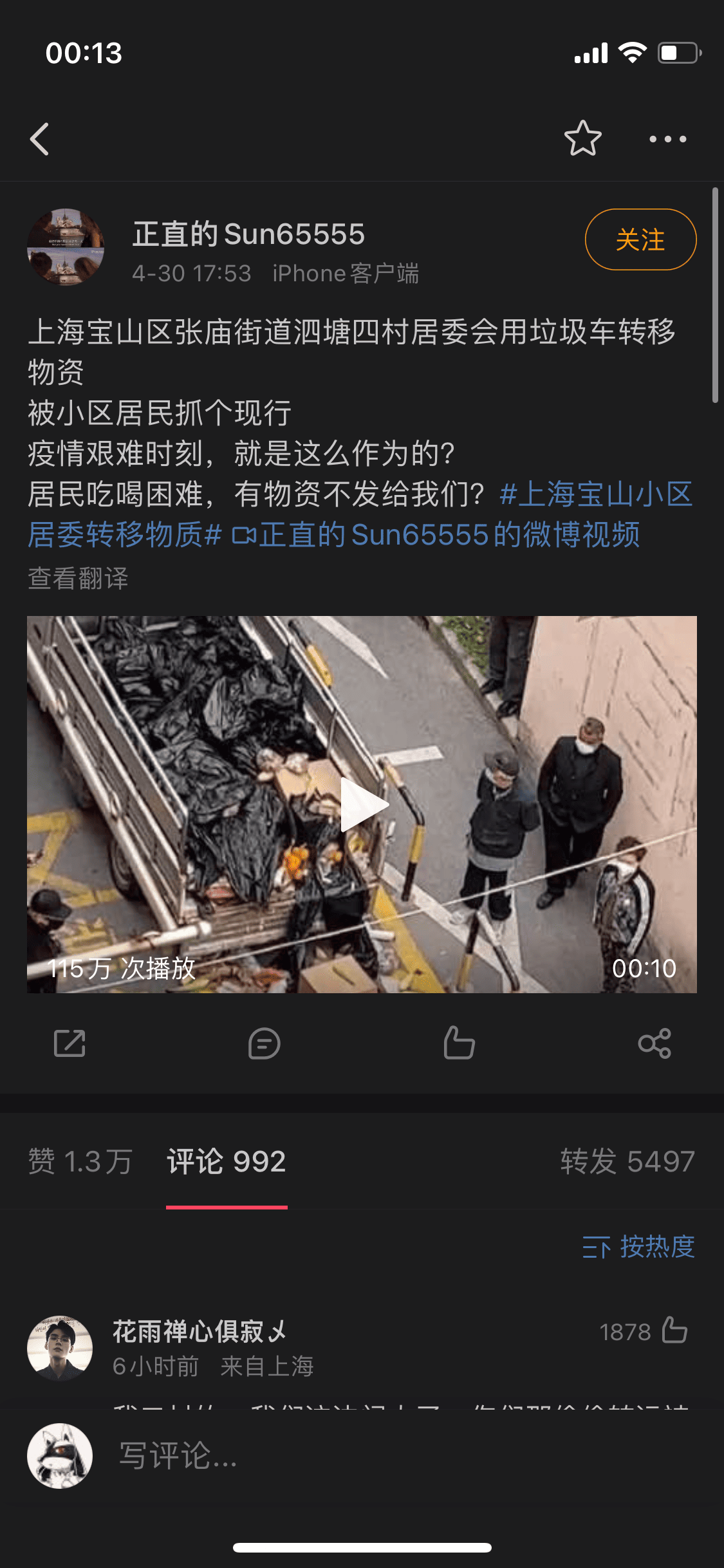Like the comment by 花雨禅心俱寂
The width and height of the screenshot is (724, 1568).
674,1331
